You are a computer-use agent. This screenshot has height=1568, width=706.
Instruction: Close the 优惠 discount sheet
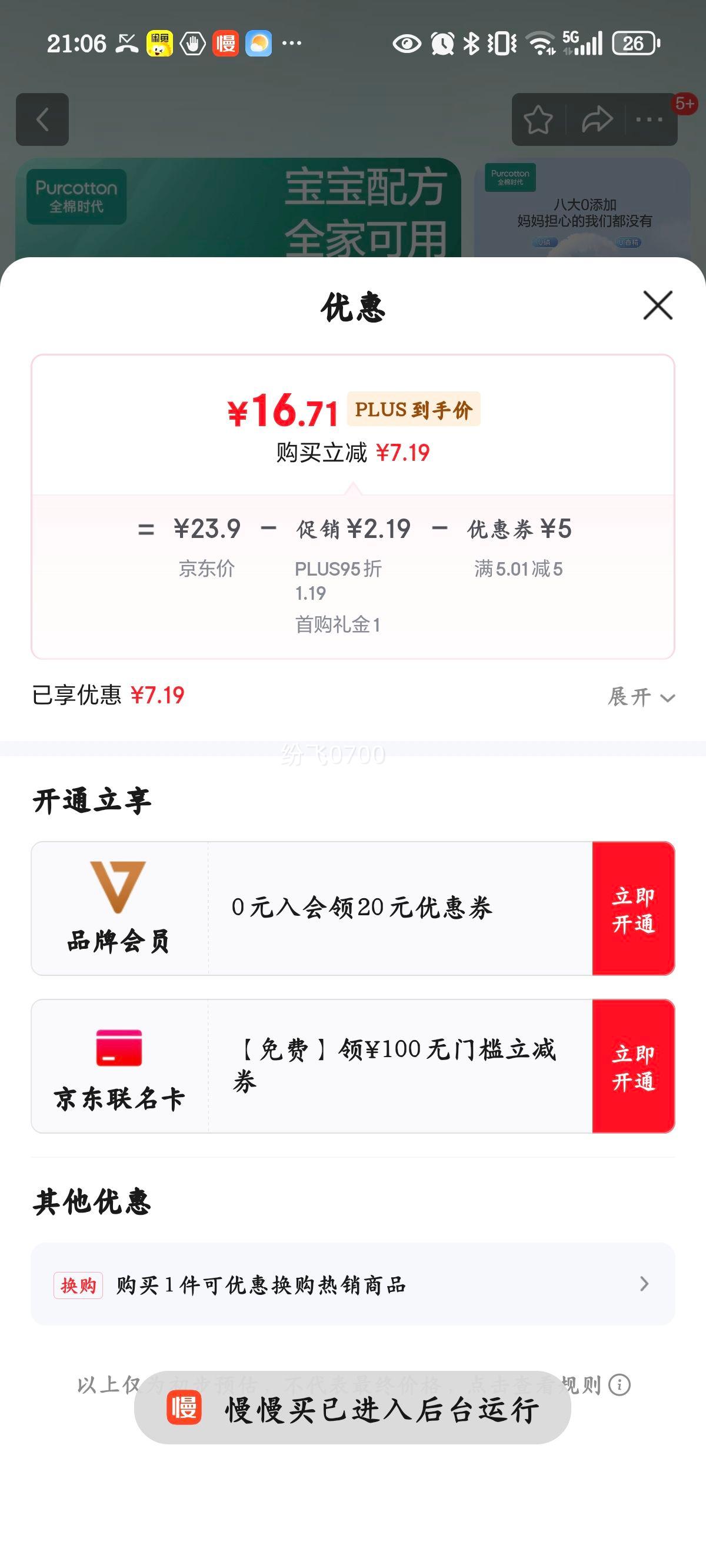(x=658, y=305)
